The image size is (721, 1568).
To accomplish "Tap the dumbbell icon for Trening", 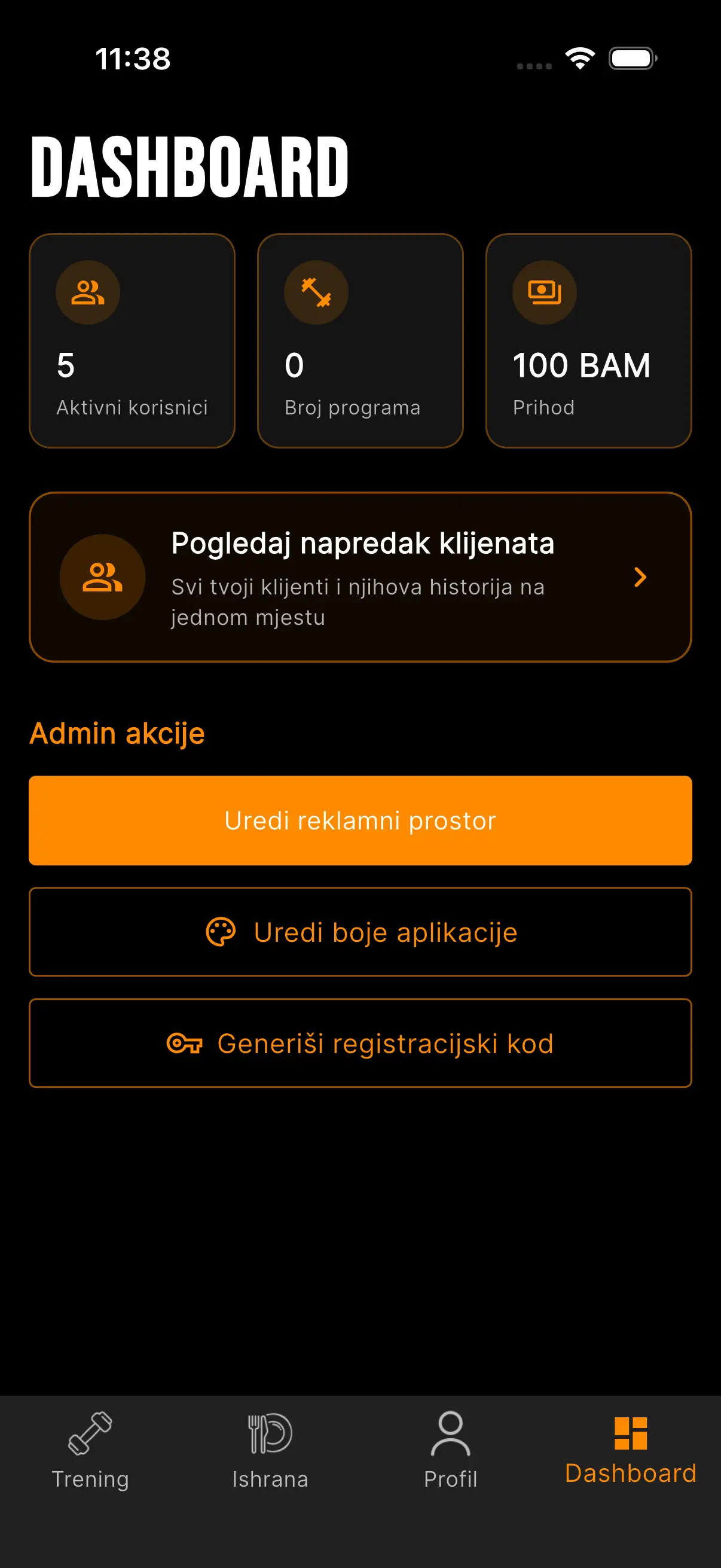I will (x=90, y=1435).
